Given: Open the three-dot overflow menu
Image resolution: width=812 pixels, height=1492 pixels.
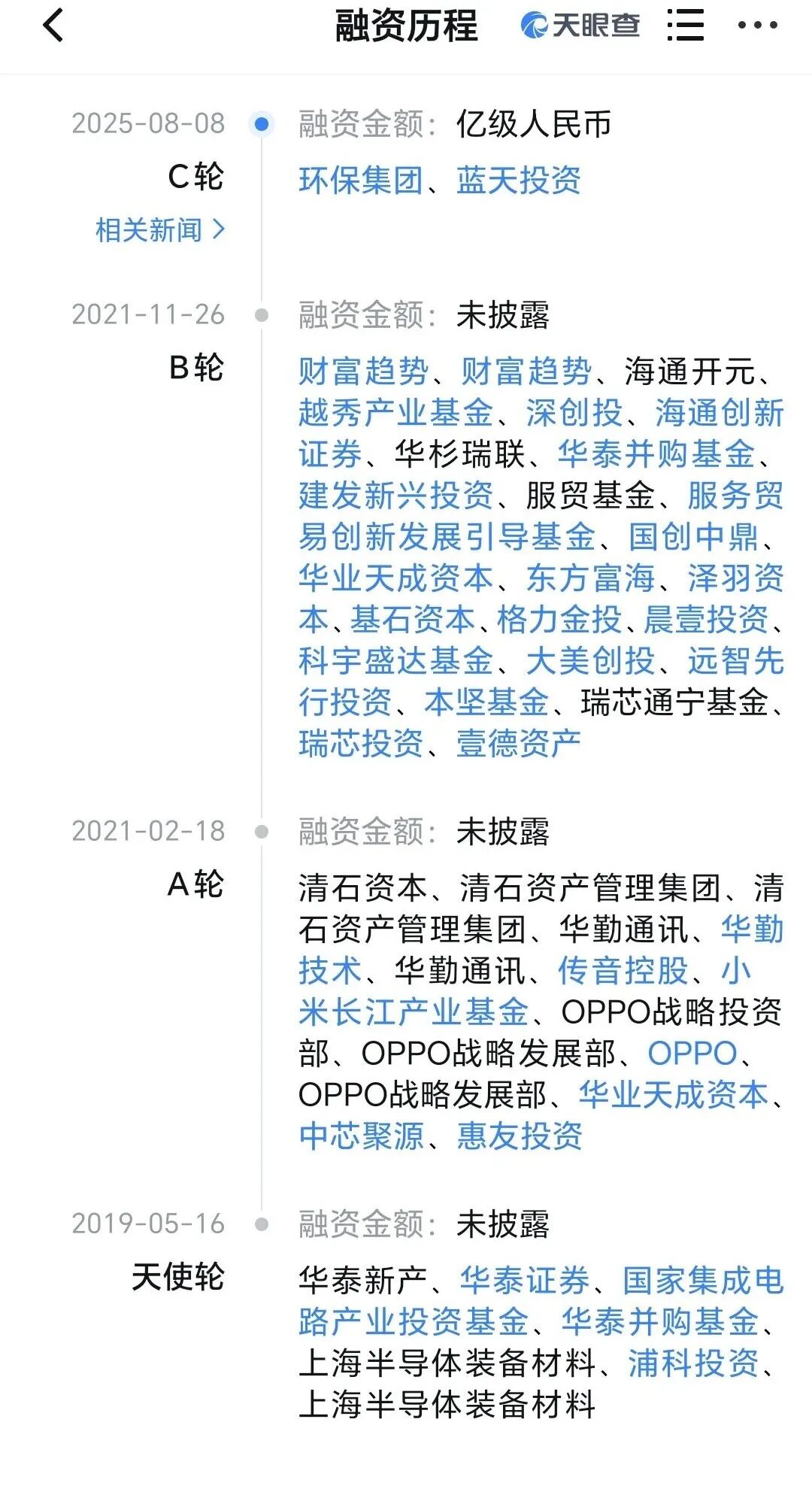Looking at the screenshot, I should (x=756, y=26).
